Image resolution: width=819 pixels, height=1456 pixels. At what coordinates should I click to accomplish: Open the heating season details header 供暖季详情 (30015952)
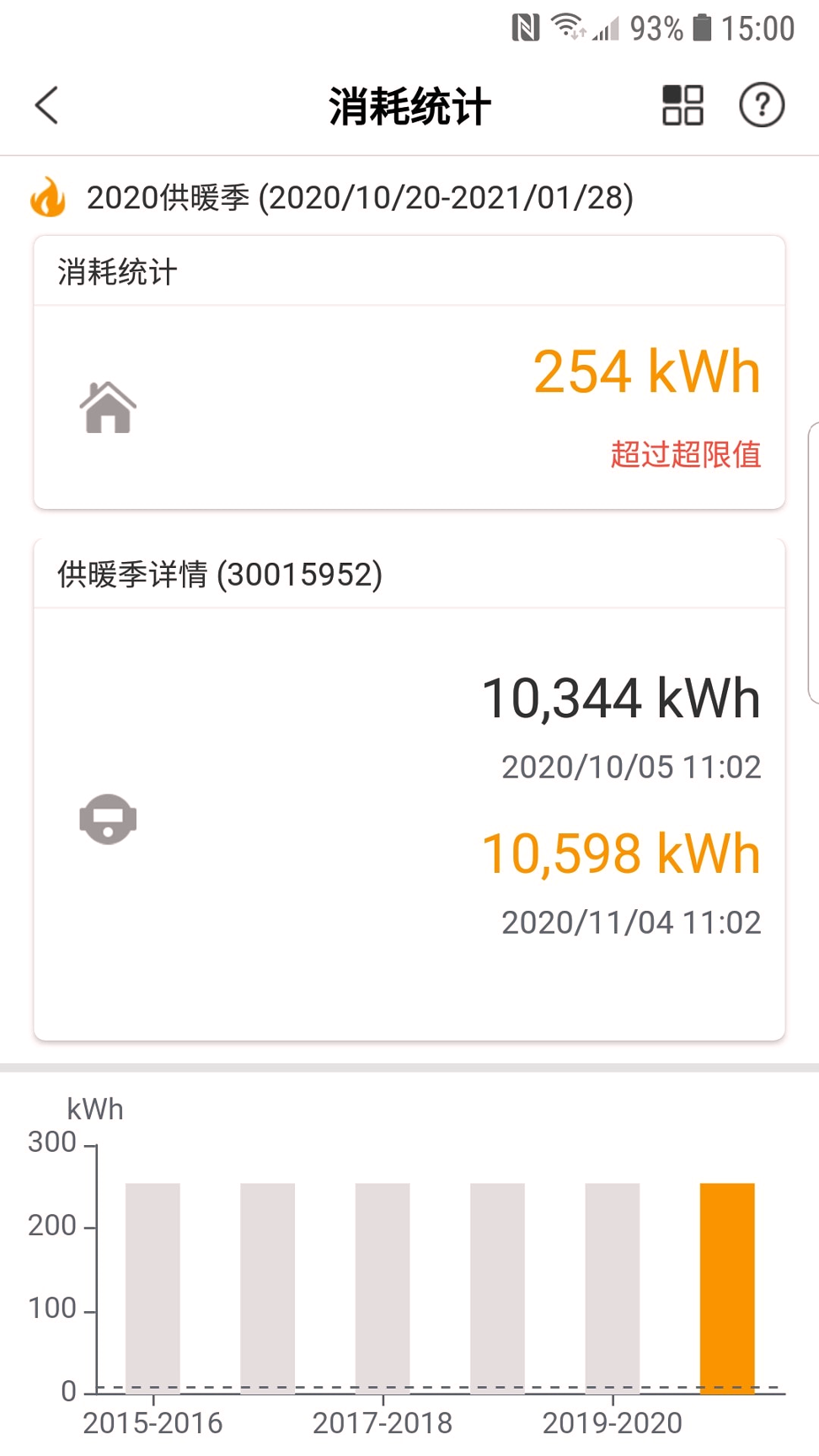[x=218, y=574]
